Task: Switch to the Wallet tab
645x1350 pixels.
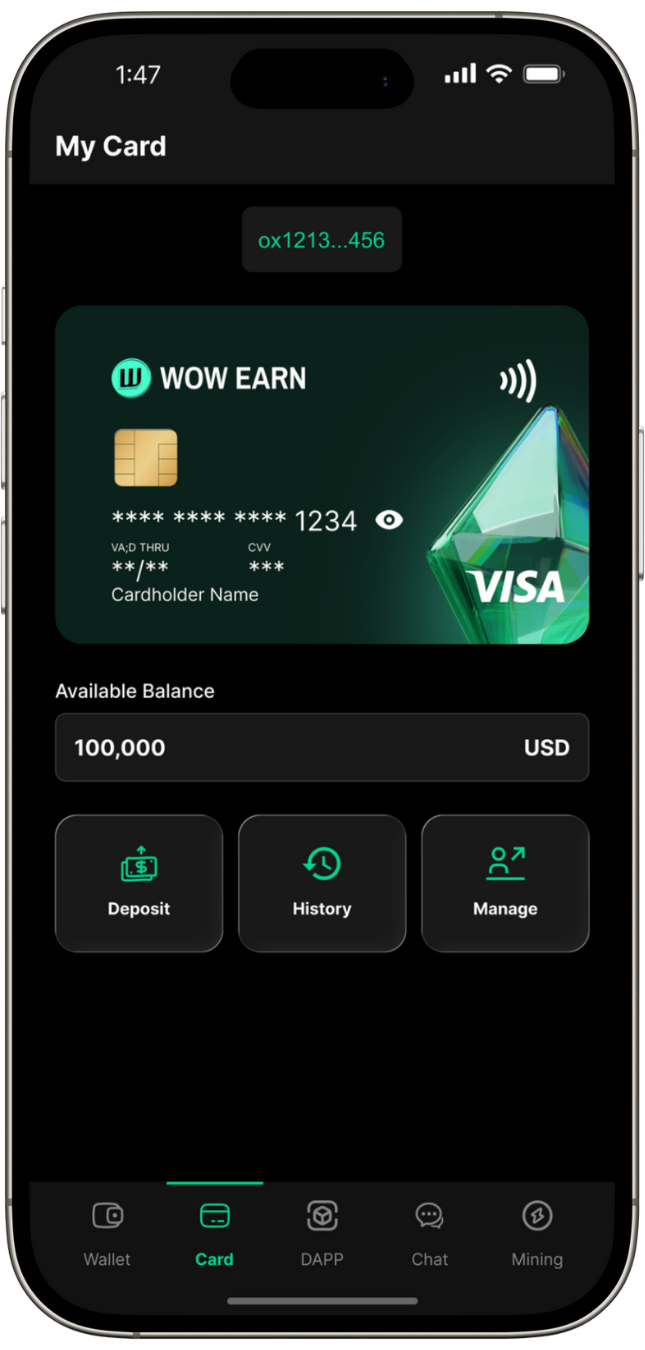Action: point(107,1233)
